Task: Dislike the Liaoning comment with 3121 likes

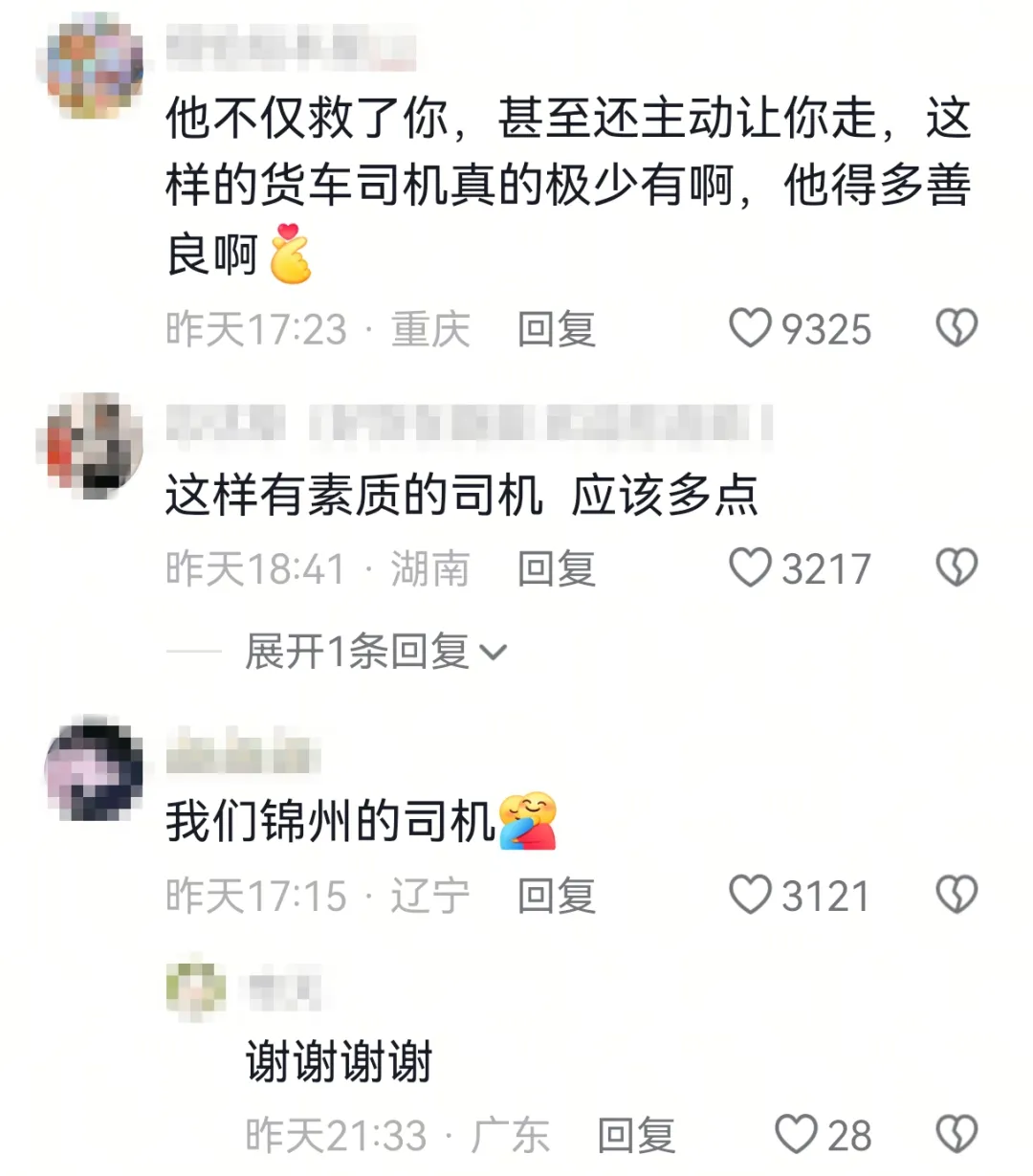Action: [956, 895]
